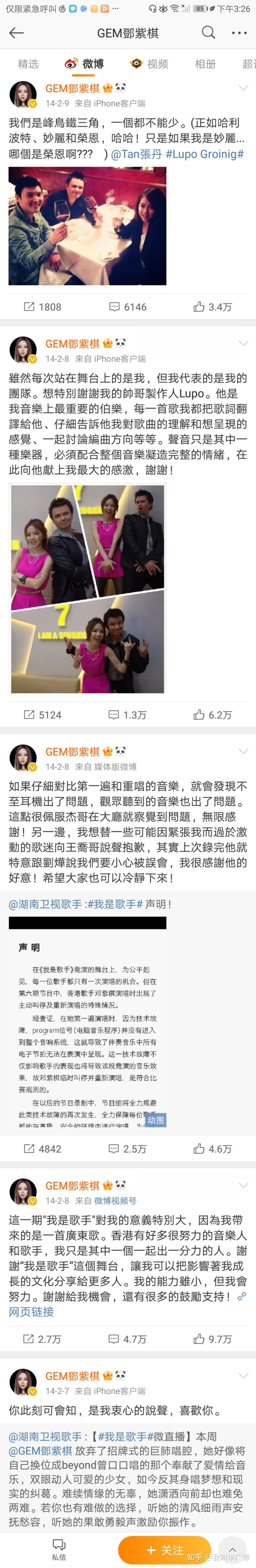Search within GEM鄧紫棋's profile

tap(209, 33)
